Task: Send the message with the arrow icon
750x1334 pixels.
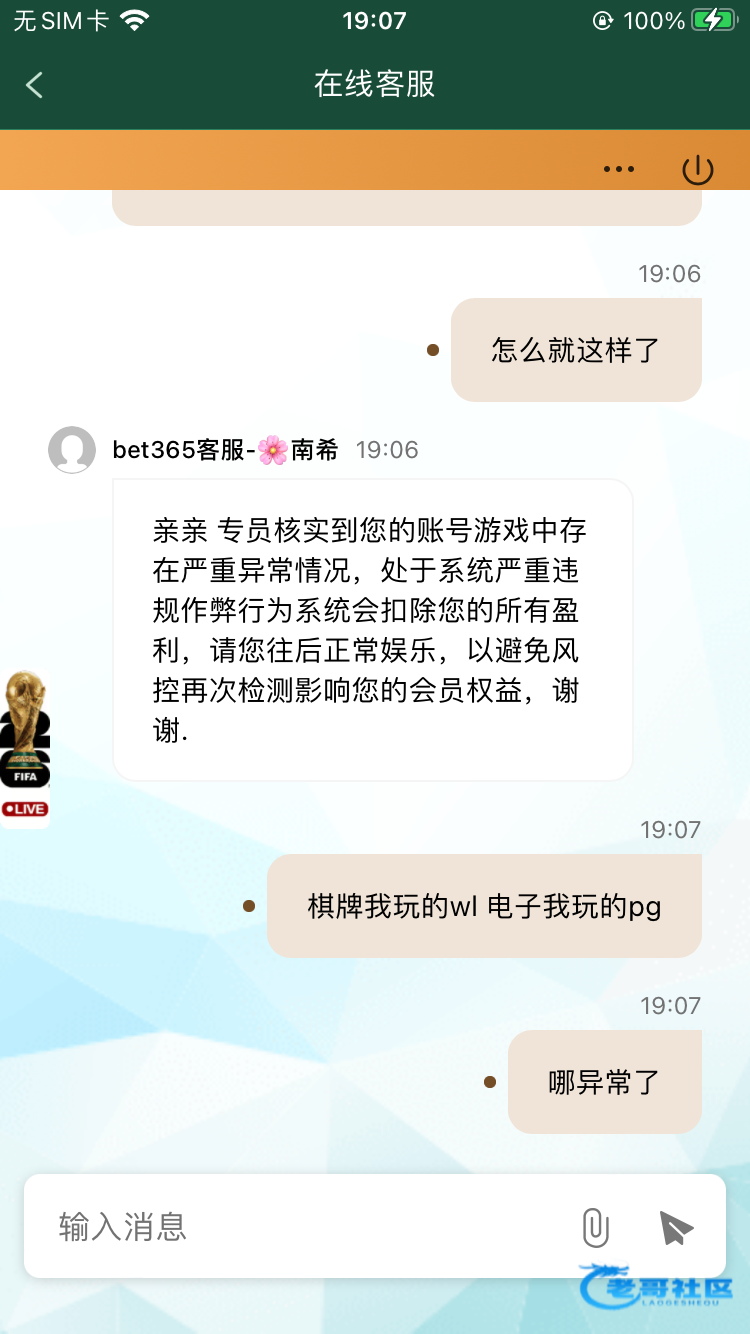Action: [676, 1227]
